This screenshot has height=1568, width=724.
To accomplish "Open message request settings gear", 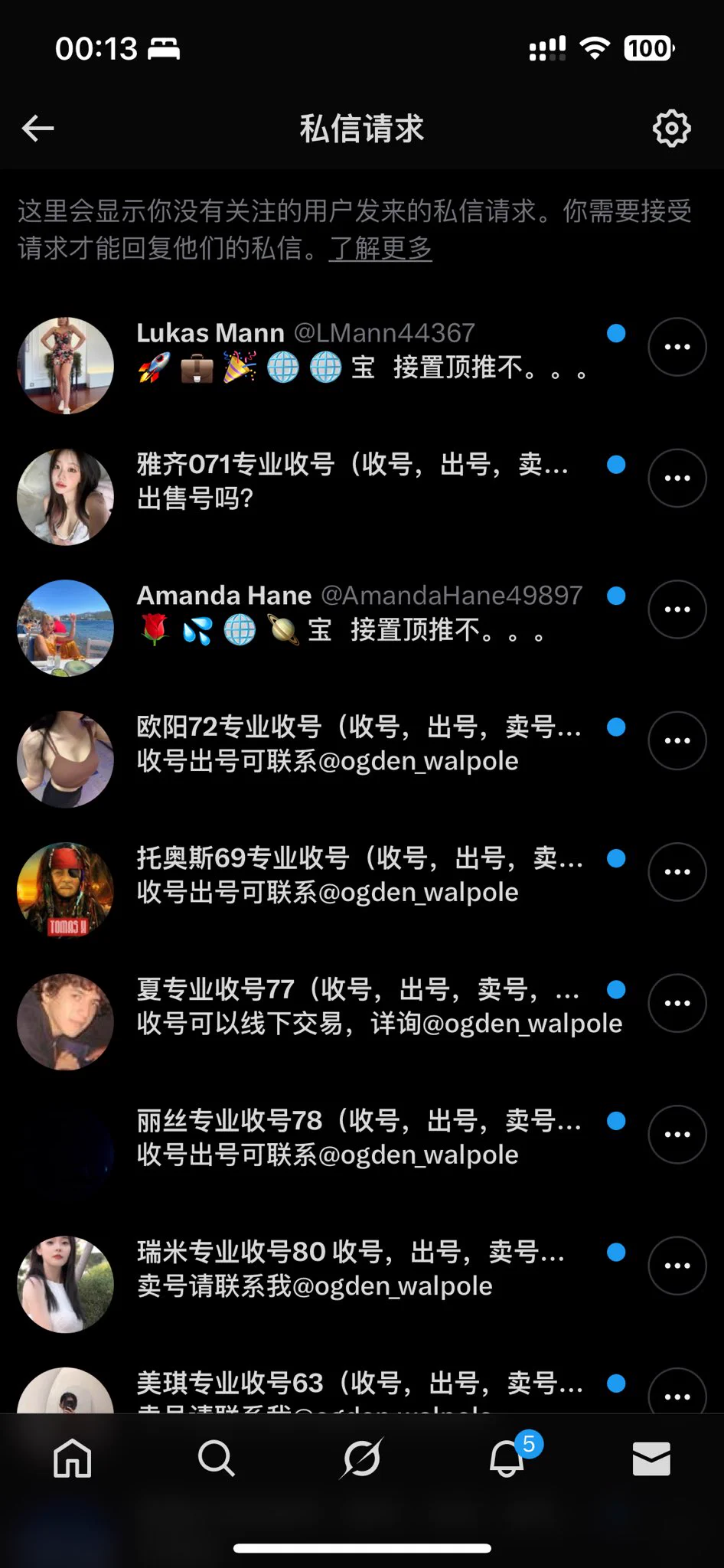I will [671, 129].
